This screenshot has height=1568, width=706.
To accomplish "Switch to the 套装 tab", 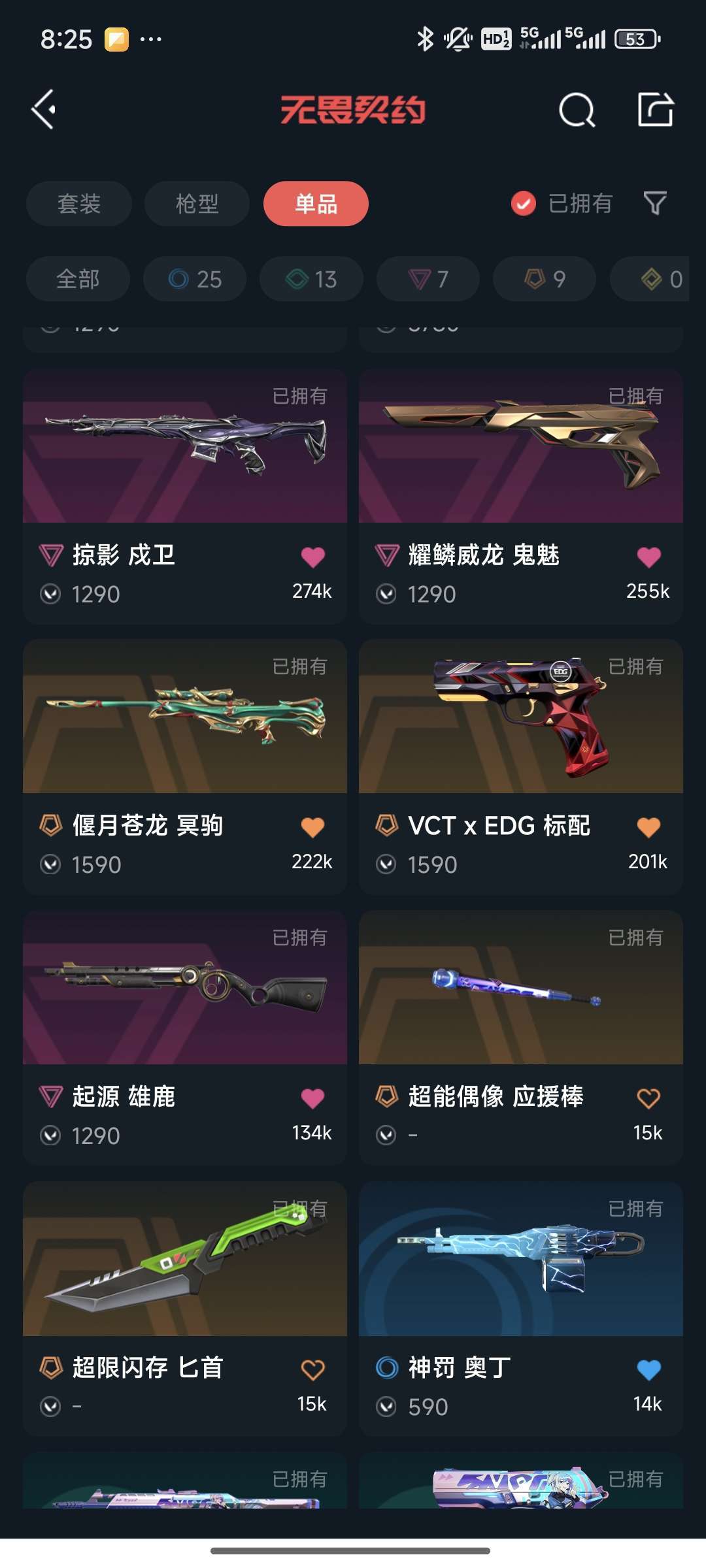I will pyautogui.click(x=79, y=204).
